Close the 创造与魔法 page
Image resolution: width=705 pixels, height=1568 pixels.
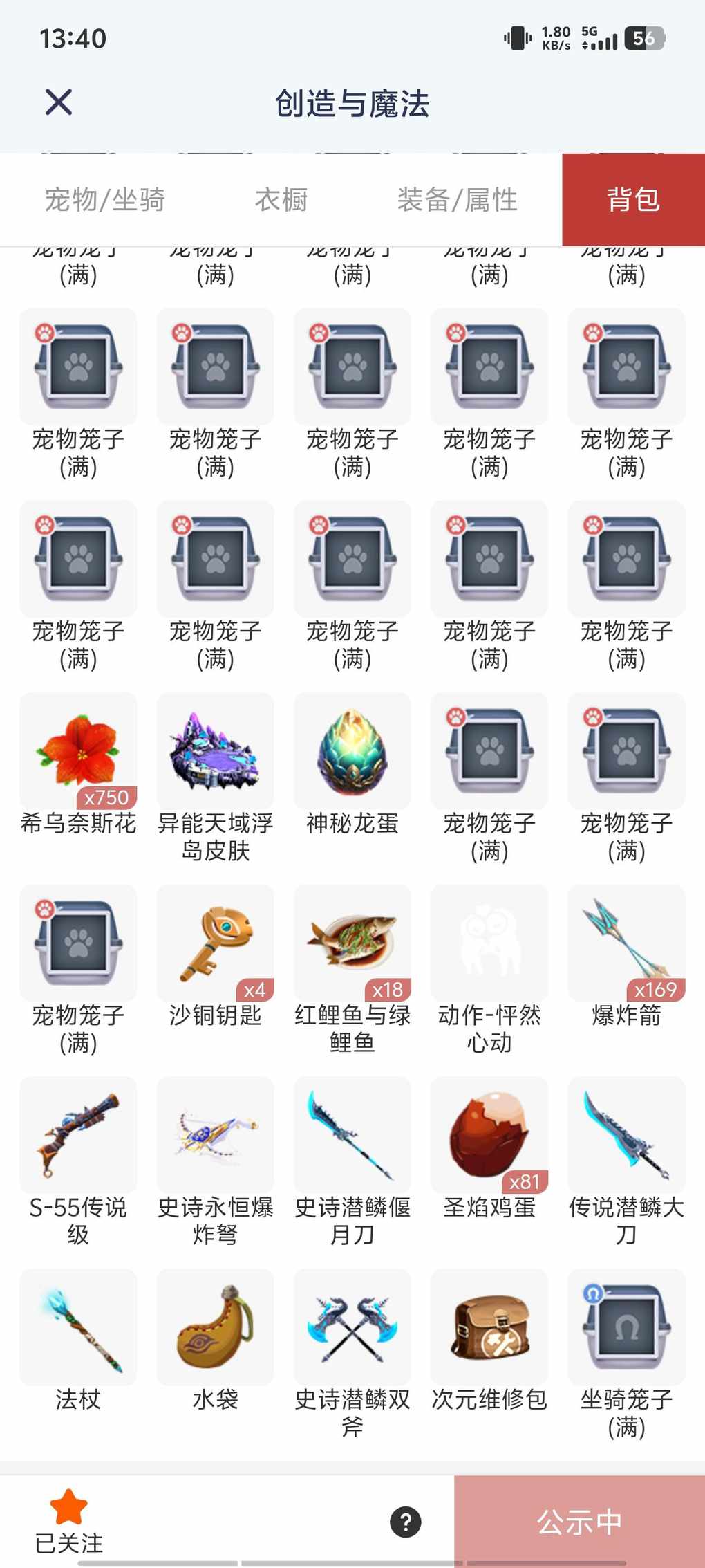coord(59,102)
